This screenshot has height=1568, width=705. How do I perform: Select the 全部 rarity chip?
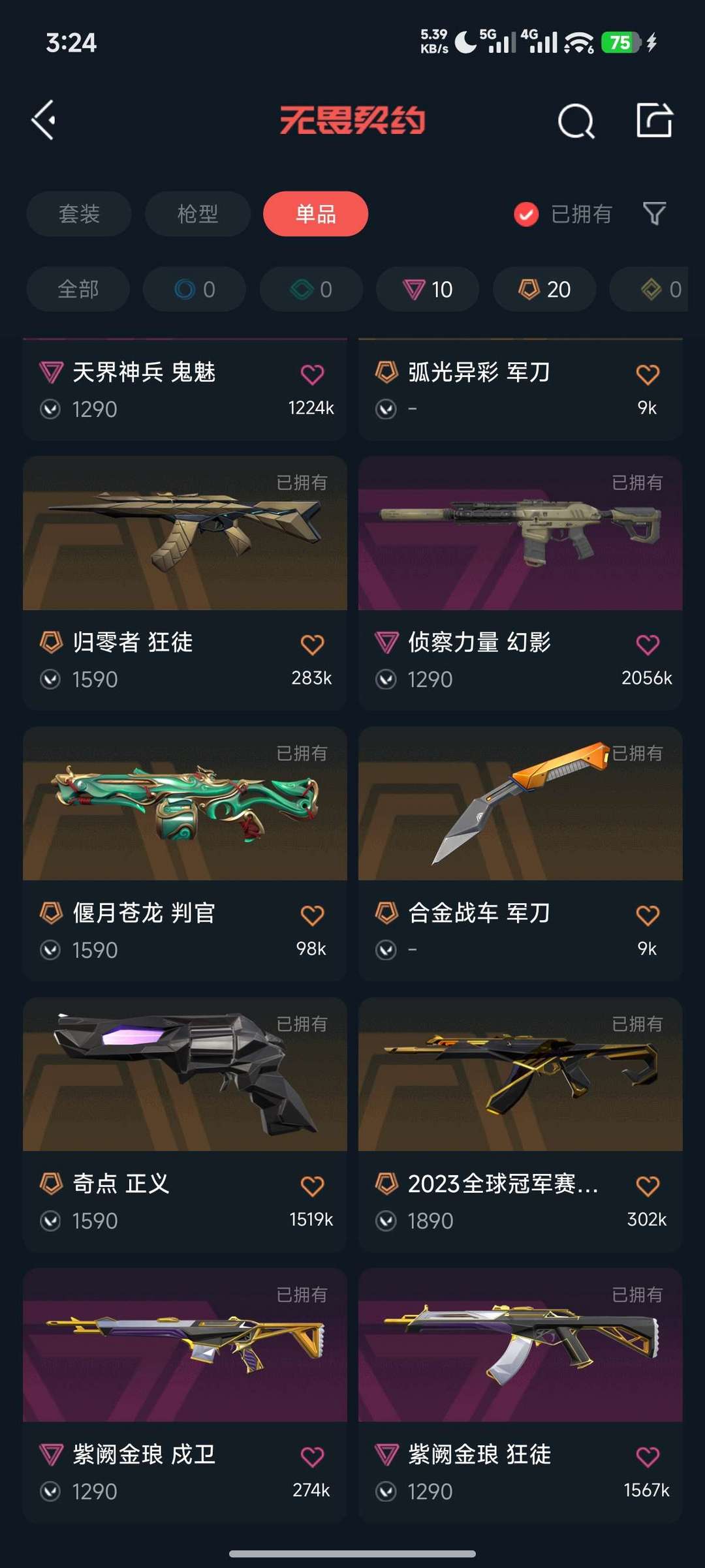point(78,289)
